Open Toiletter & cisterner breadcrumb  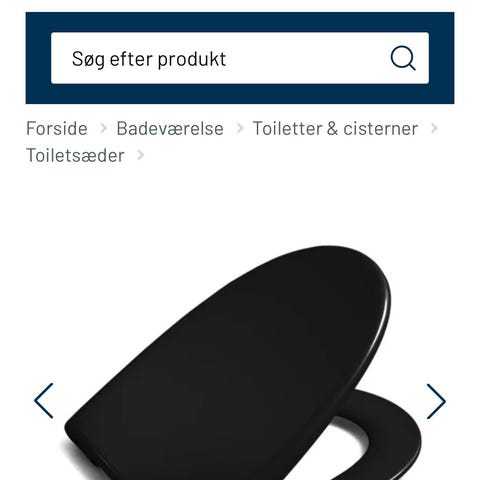point(335,128)
